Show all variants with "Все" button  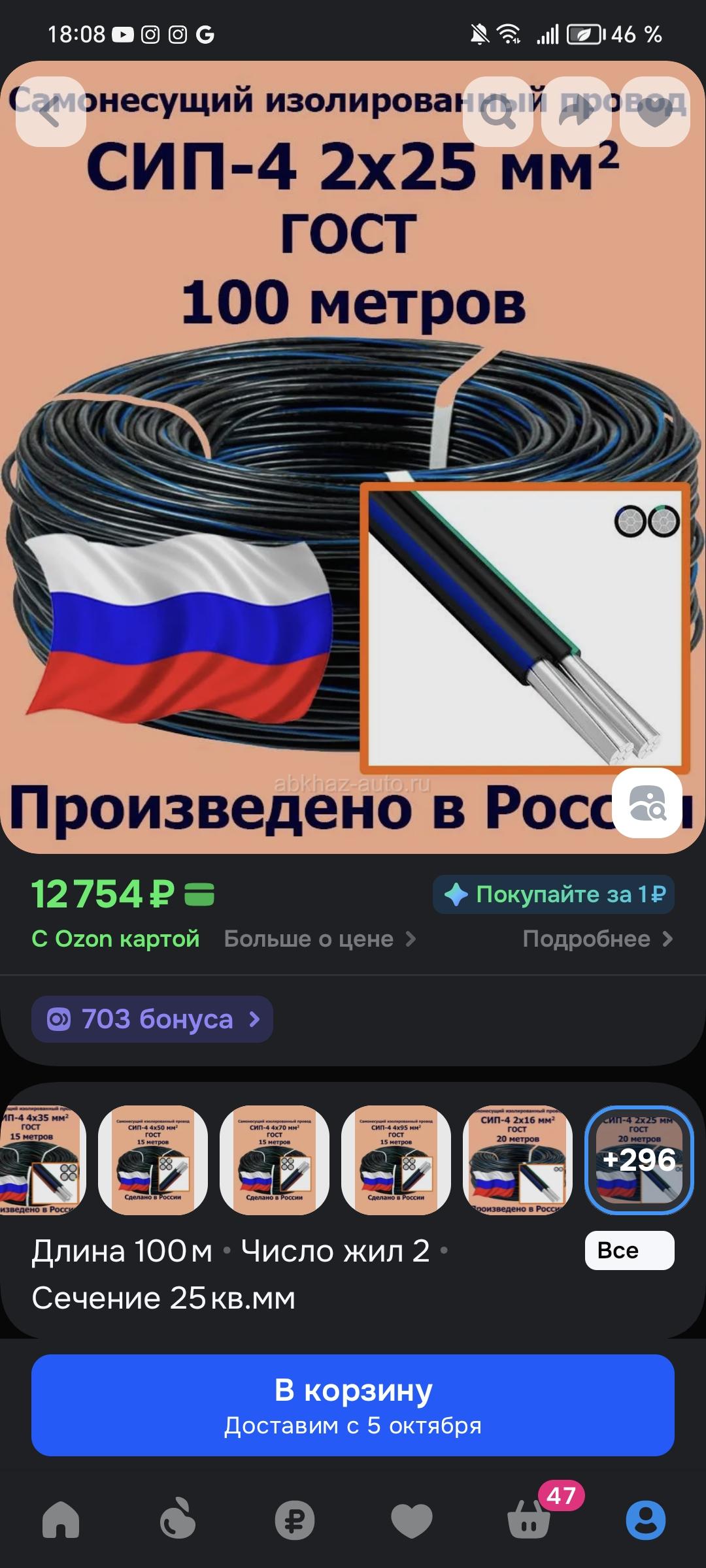pyautogui.click(x=629, y=1250)
